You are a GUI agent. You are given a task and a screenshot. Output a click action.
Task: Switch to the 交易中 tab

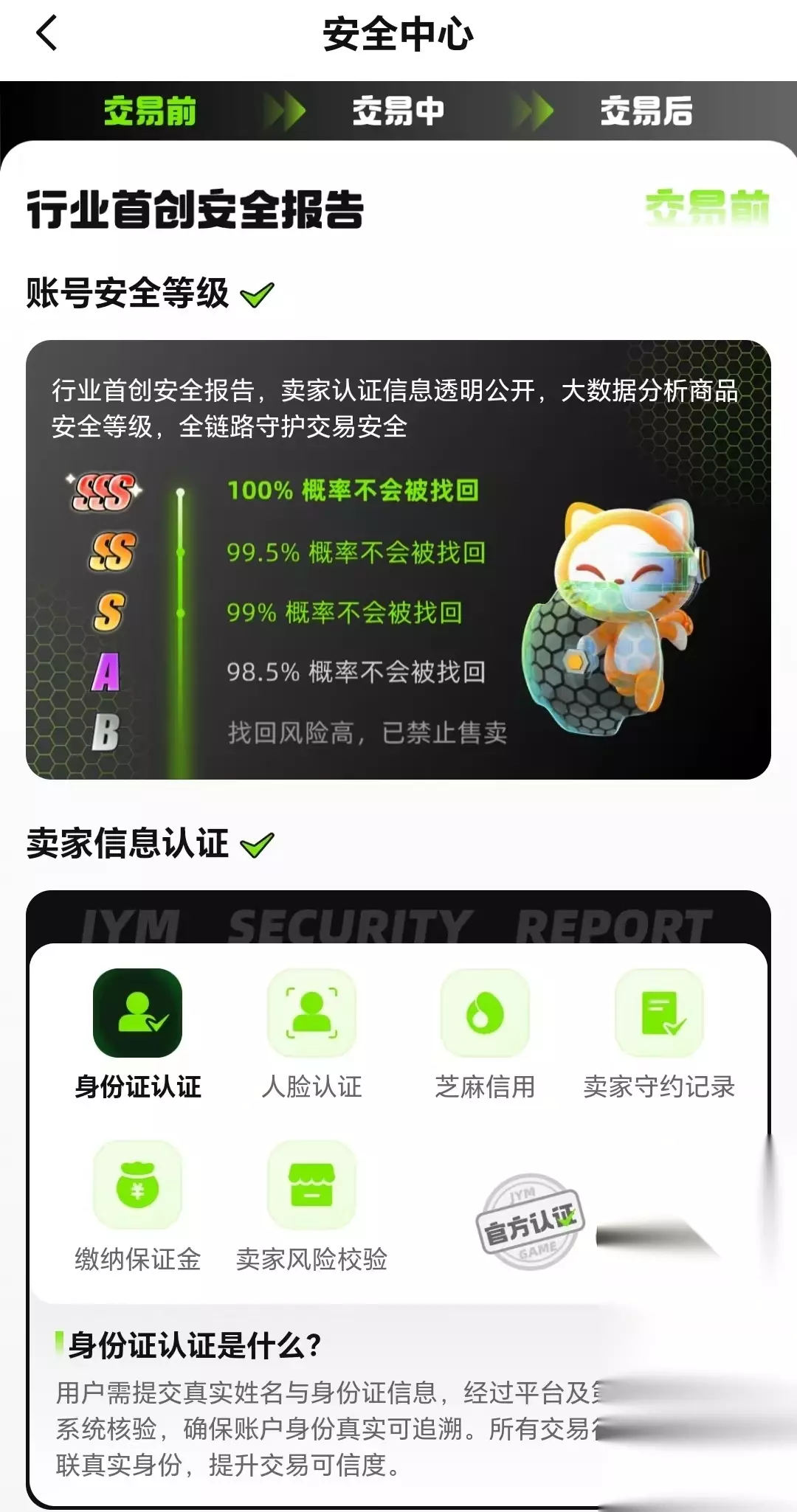[x=398, y=111]
